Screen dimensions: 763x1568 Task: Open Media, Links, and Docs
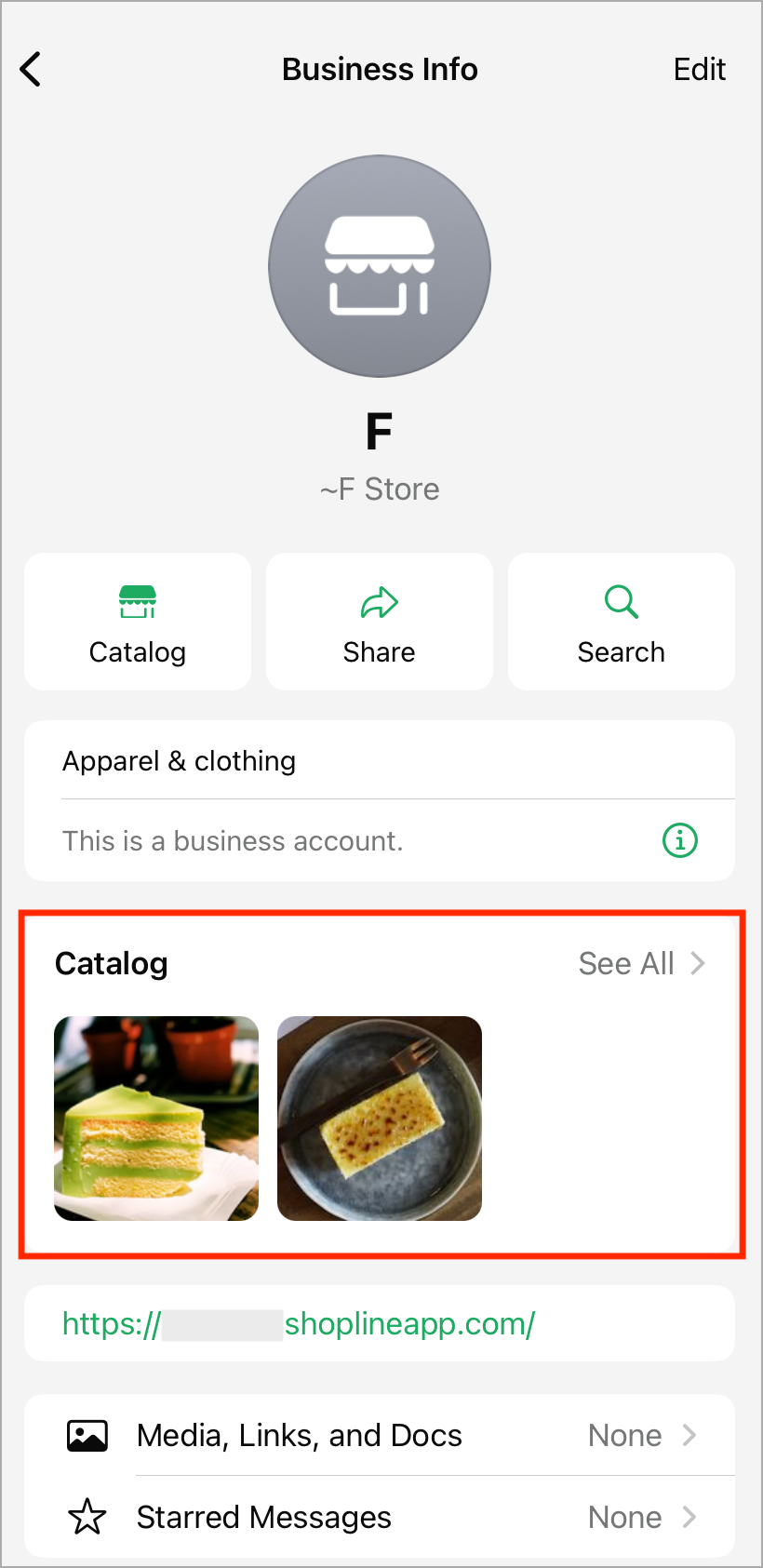pyautogui.click(x=380, y=1435)
